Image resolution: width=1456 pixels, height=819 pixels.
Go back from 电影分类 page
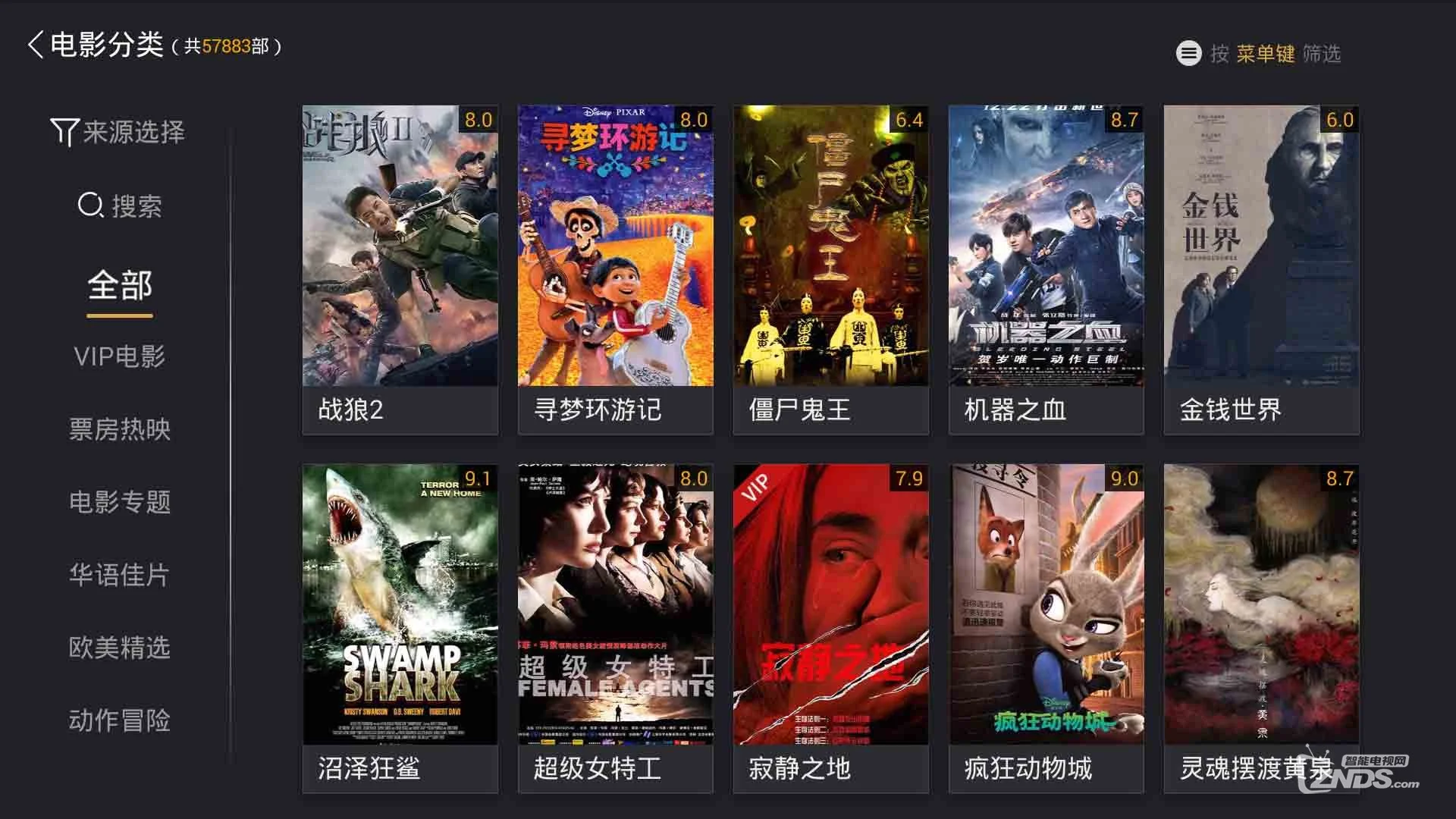[x=35, y=45]
